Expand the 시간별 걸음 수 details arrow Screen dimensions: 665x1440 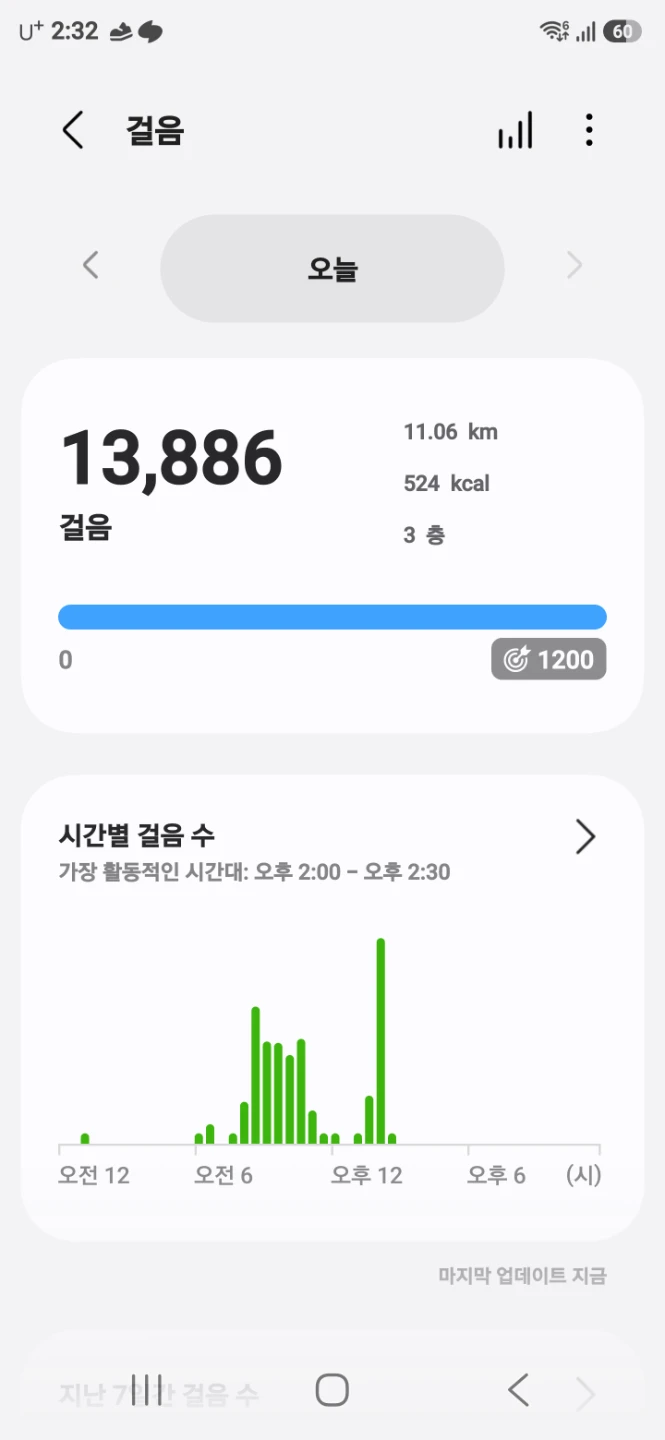point(586,837)
